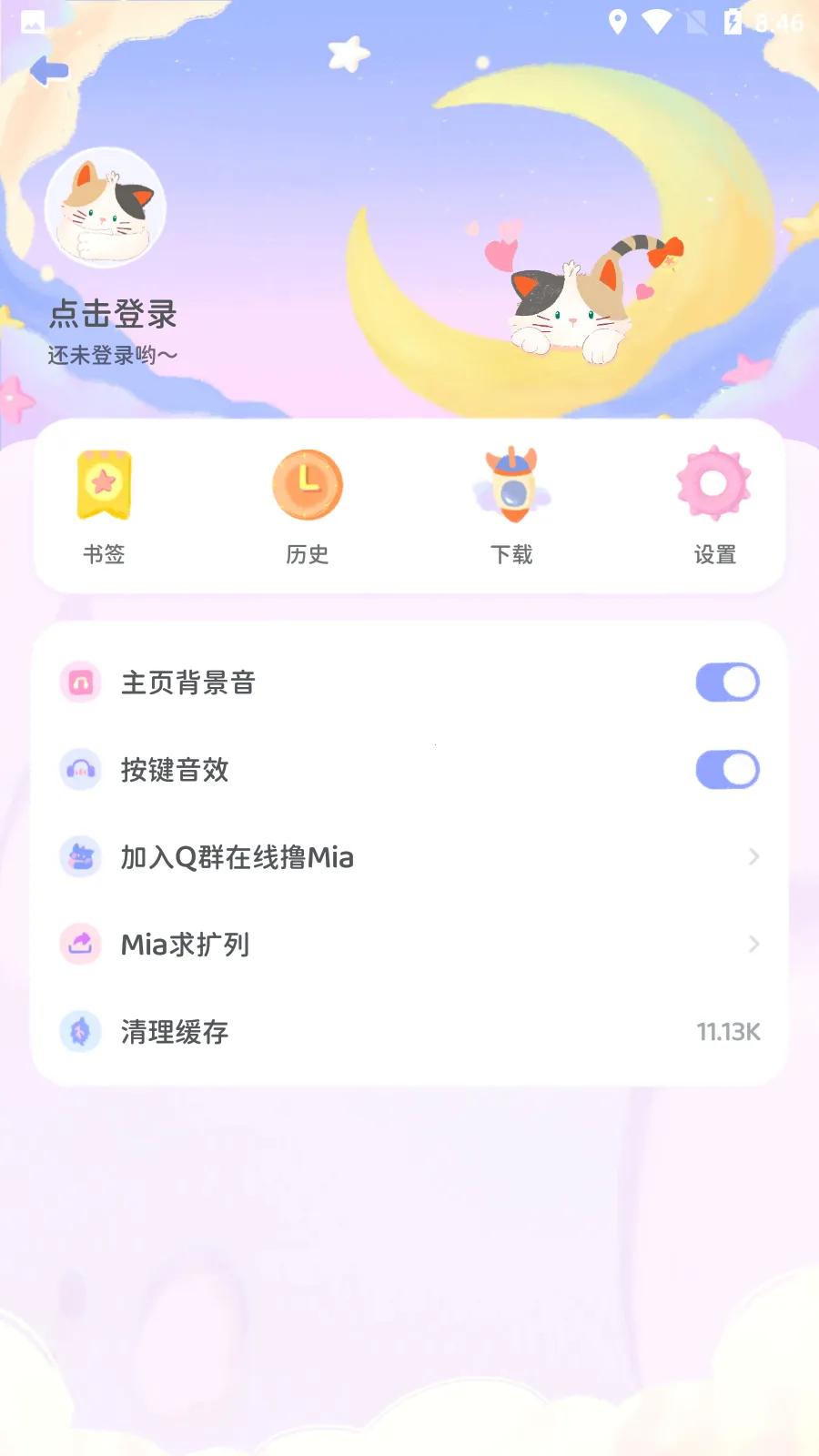Click the 11.13K cache size label

[x=727, y=1032]
